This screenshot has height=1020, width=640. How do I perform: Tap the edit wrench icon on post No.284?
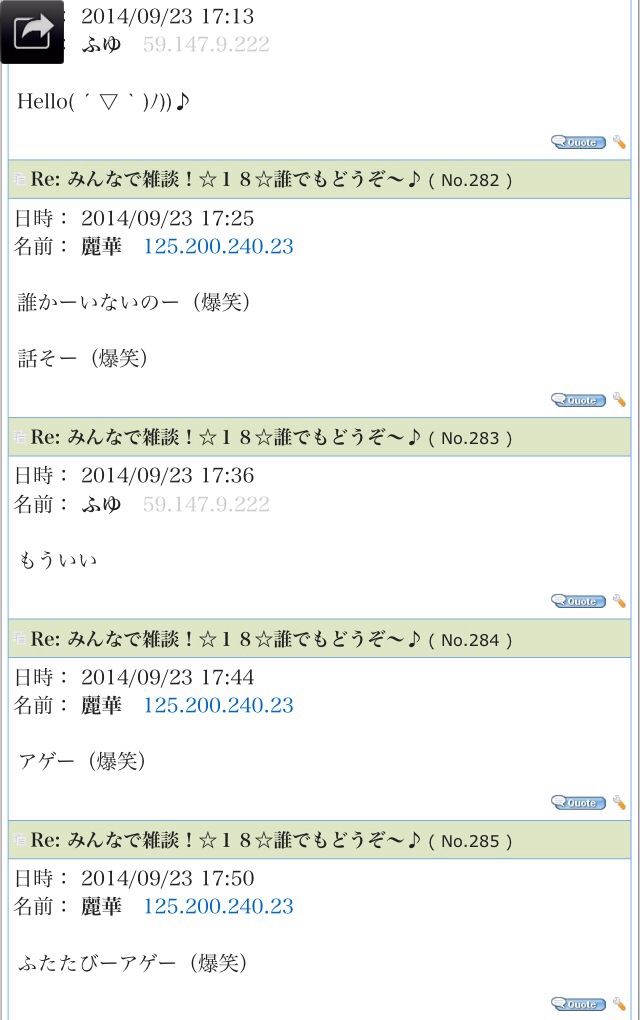pyautogui.click(x=619, y=802)
